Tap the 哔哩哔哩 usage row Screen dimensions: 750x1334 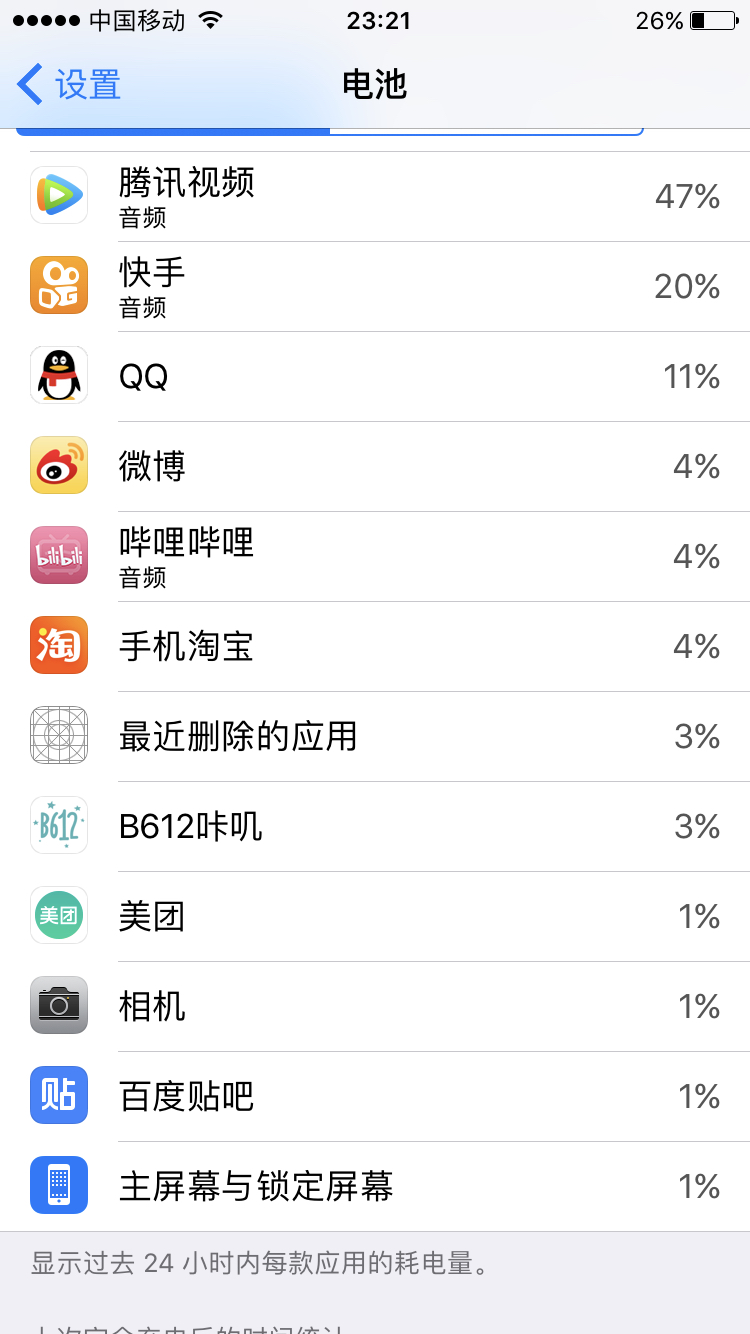[x=375, y=556]
